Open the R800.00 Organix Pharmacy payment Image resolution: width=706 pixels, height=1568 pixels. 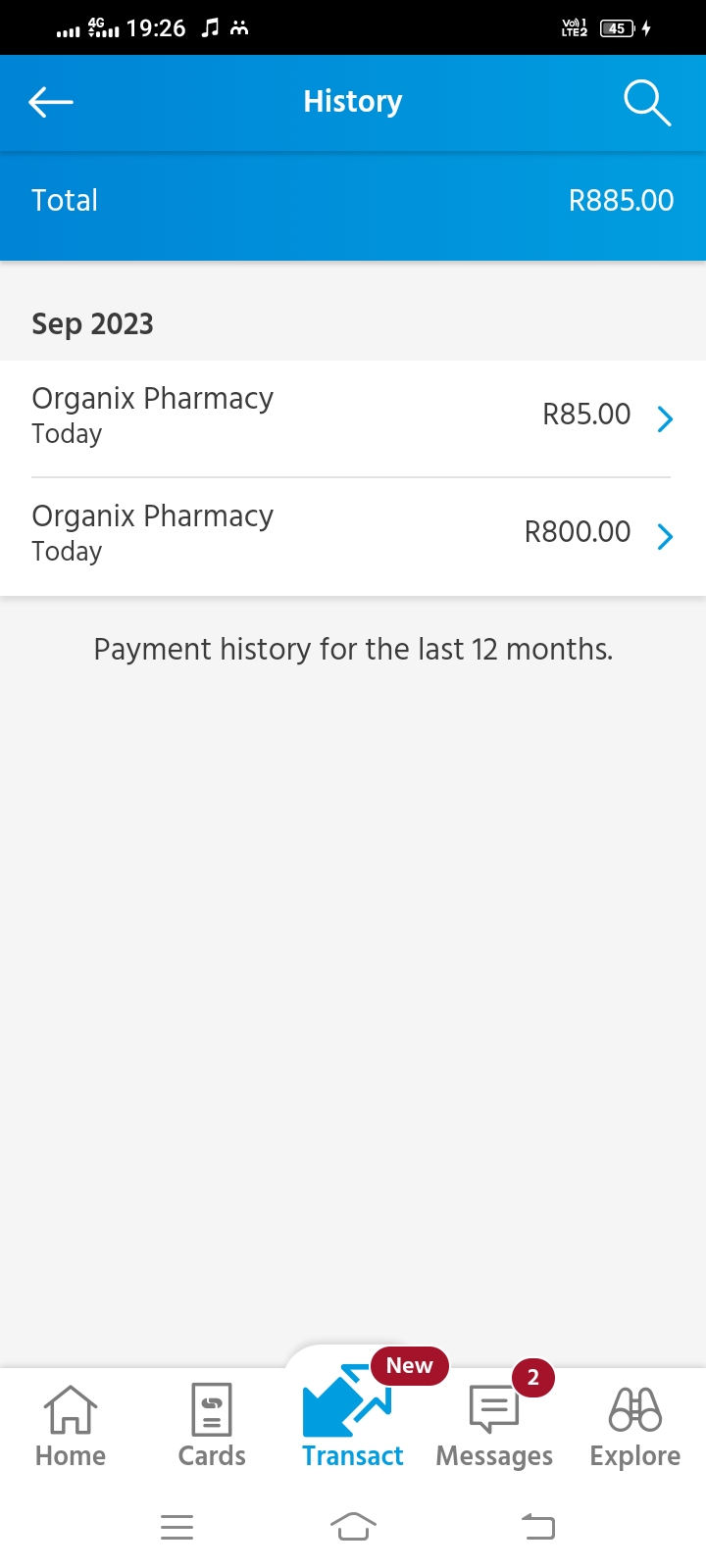tap(353, 536)
